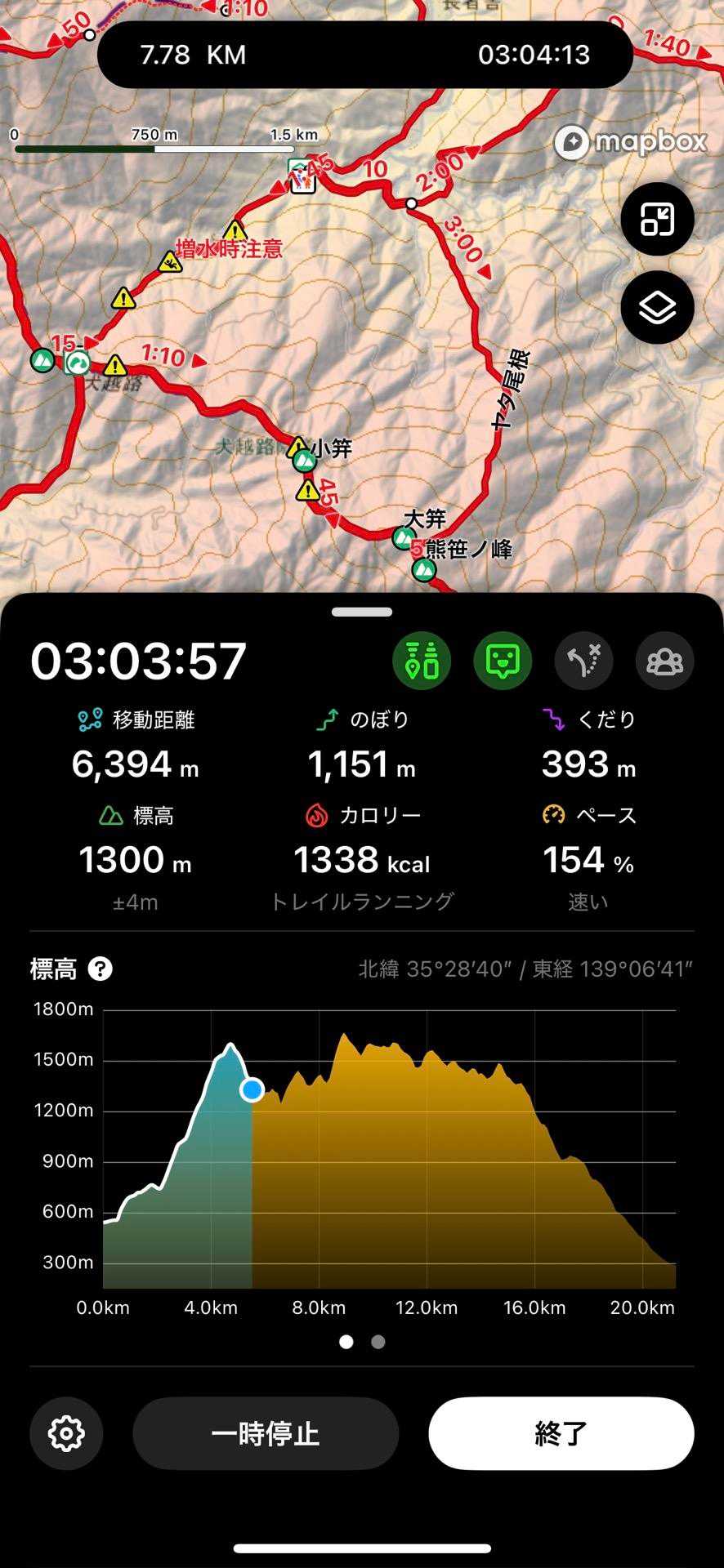Toggle the green field memo icon

(503, 661)
